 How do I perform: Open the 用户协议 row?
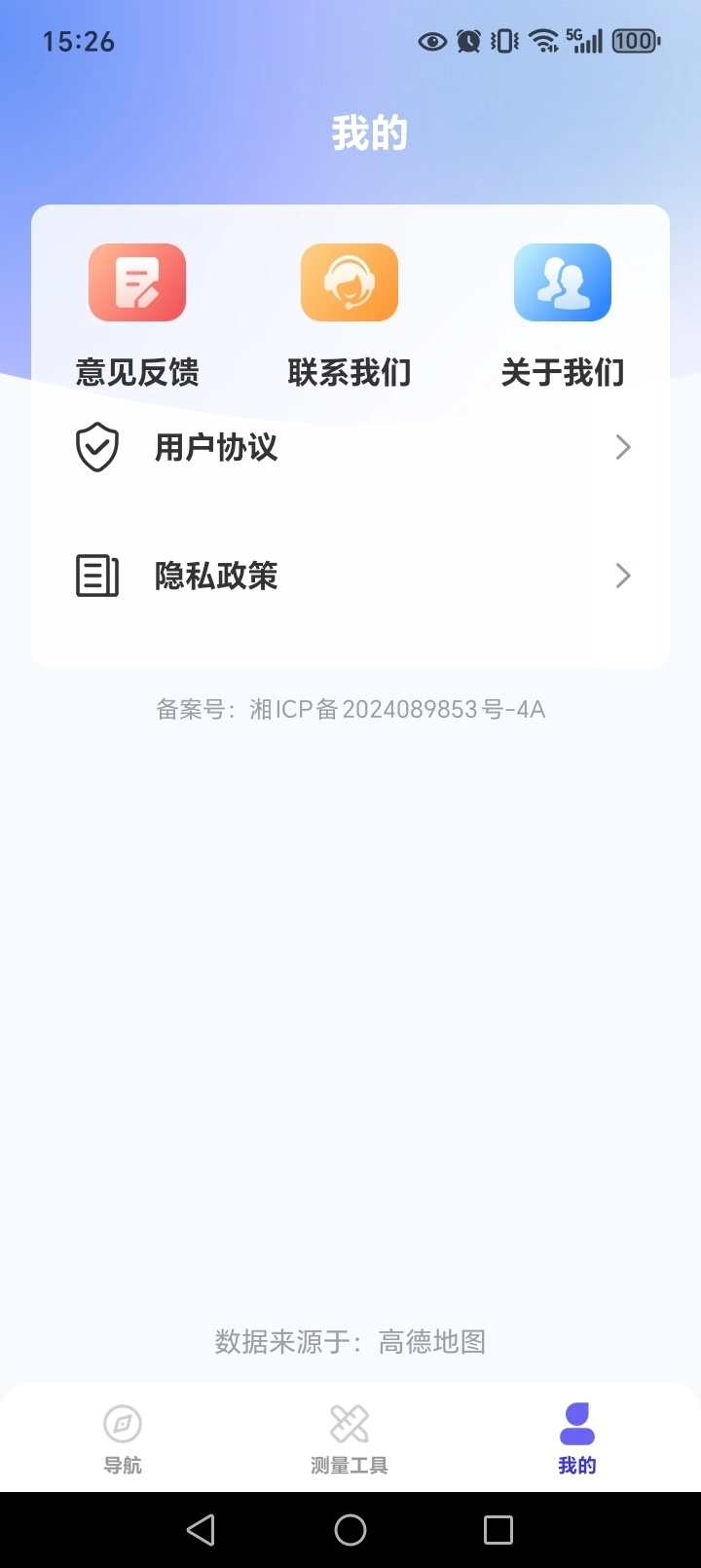350,448
